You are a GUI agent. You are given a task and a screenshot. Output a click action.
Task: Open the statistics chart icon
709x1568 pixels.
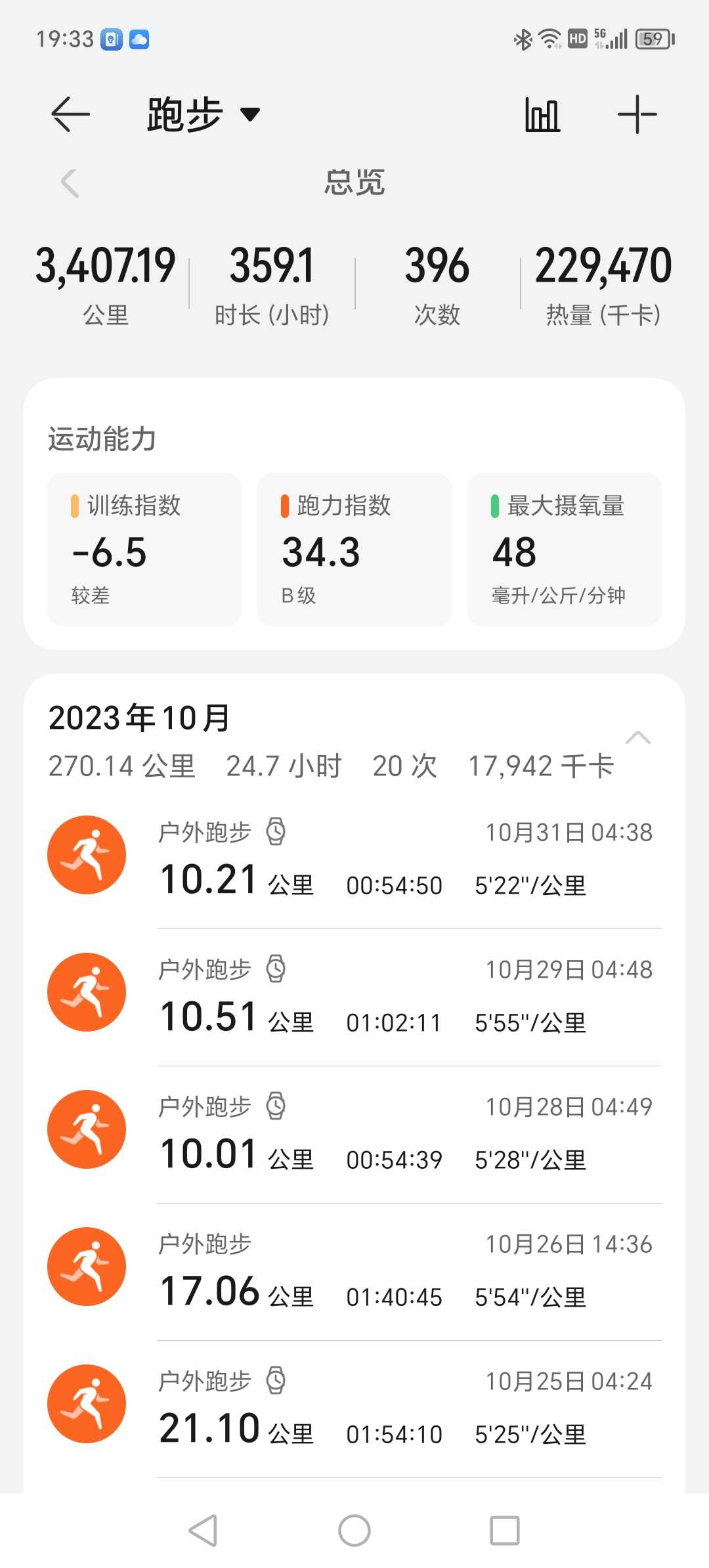point(542,115)
